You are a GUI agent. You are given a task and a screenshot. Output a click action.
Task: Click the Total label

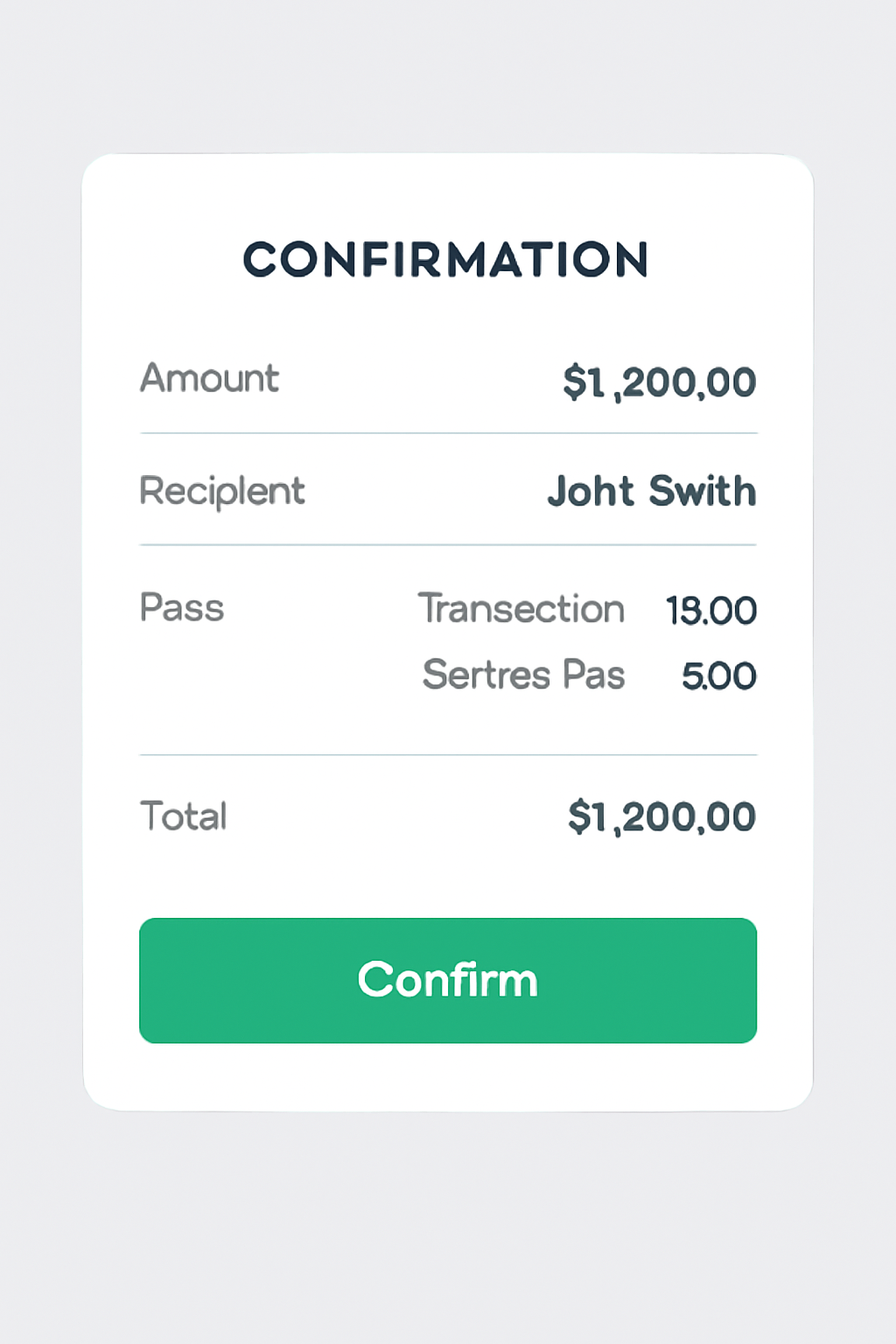182,815
